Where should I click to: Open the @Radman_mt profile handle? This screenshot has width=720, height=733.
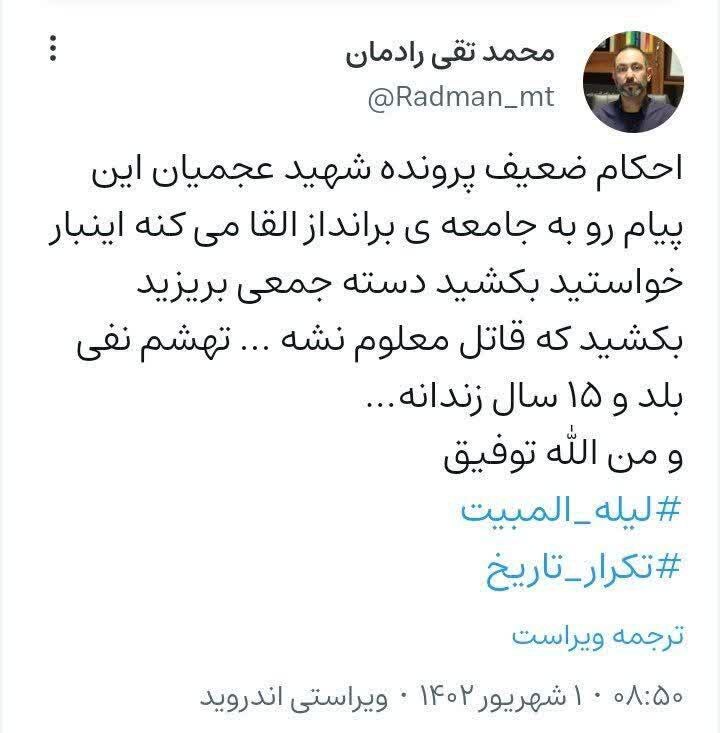[461, 99]
